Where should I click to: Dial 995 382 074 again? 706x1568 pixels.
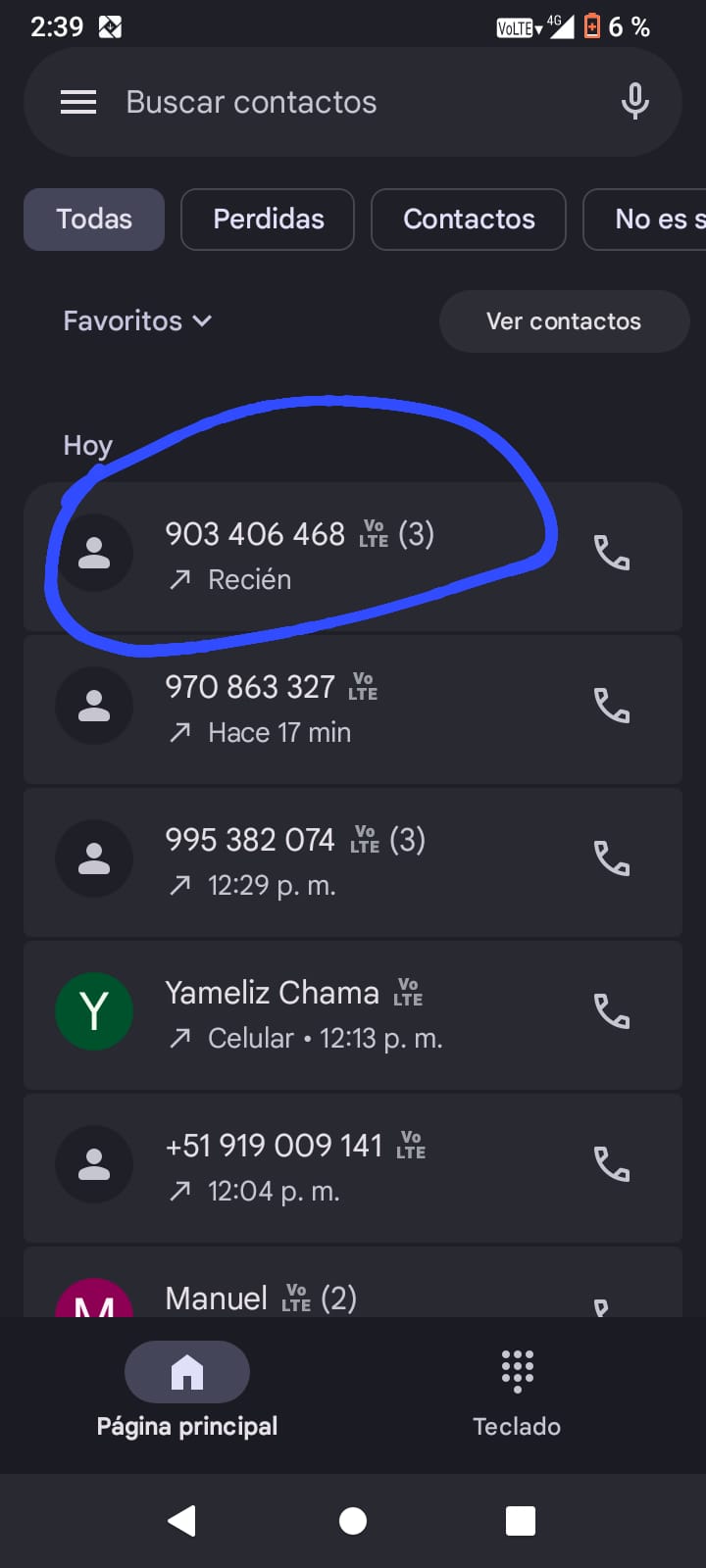click(x=612, y=858)
